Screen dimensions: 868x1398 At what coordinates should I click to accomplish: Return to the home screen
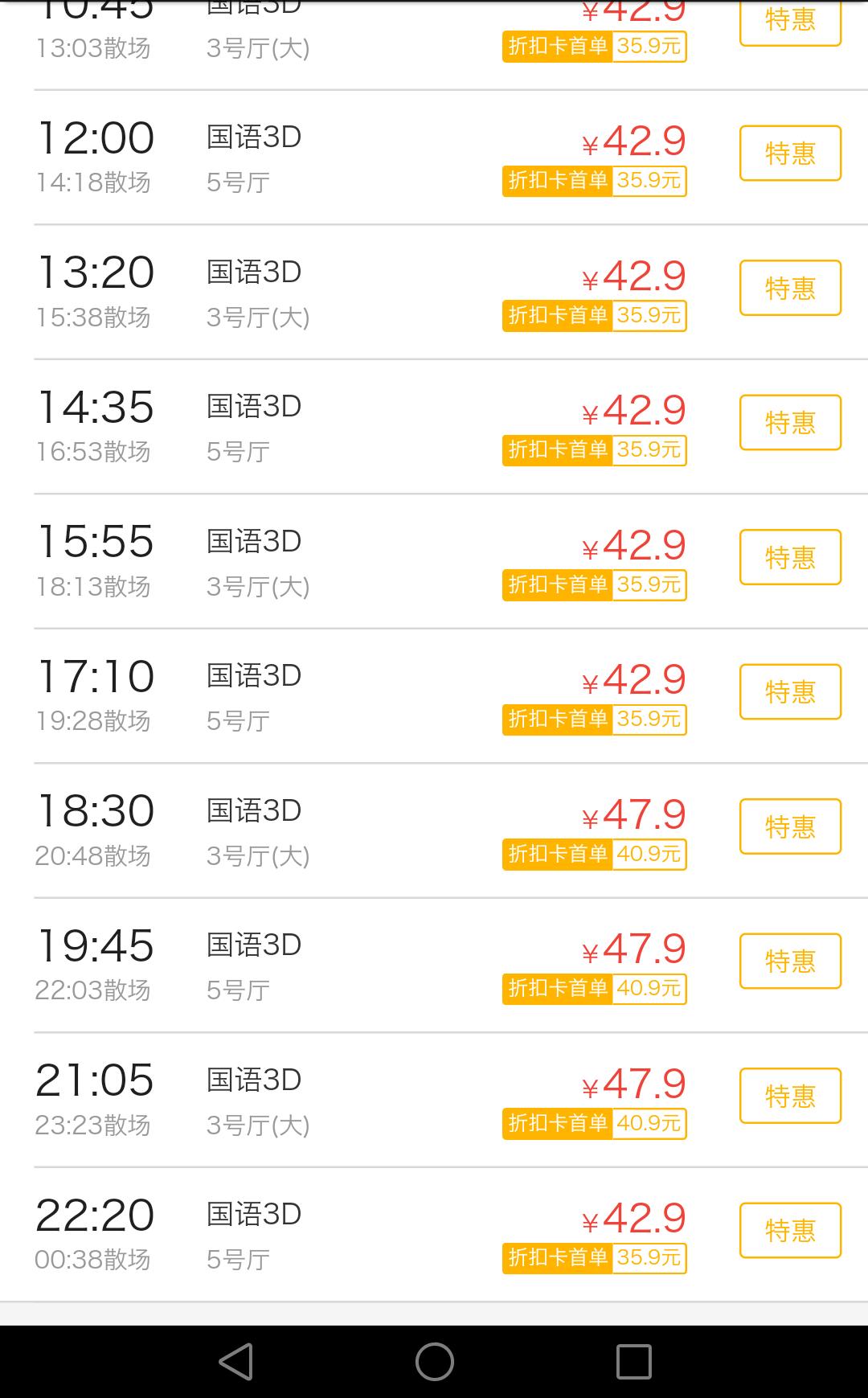pyautogui.click(x=435, y=1362)
